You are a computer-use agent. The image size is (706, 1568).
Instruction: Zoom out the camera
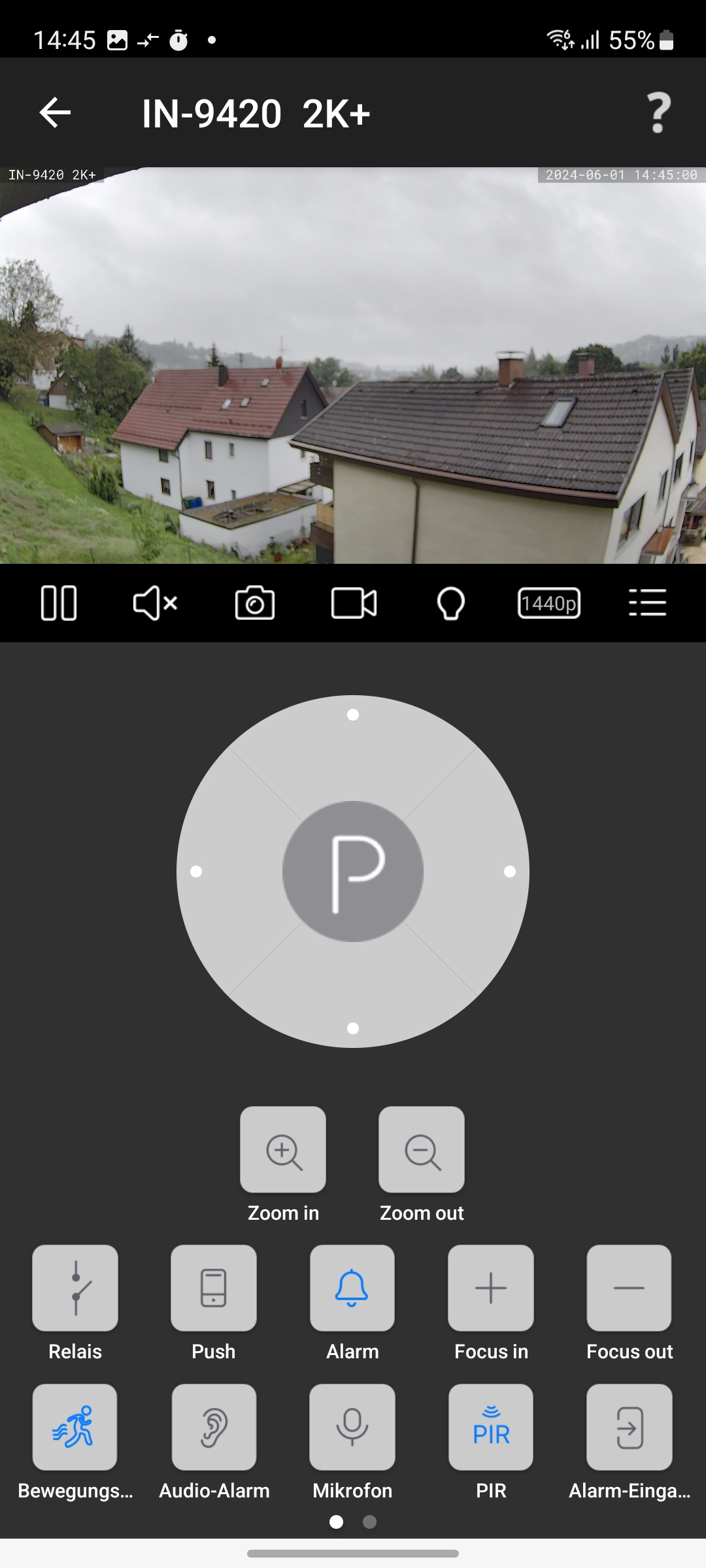[x=422, y=1150]
